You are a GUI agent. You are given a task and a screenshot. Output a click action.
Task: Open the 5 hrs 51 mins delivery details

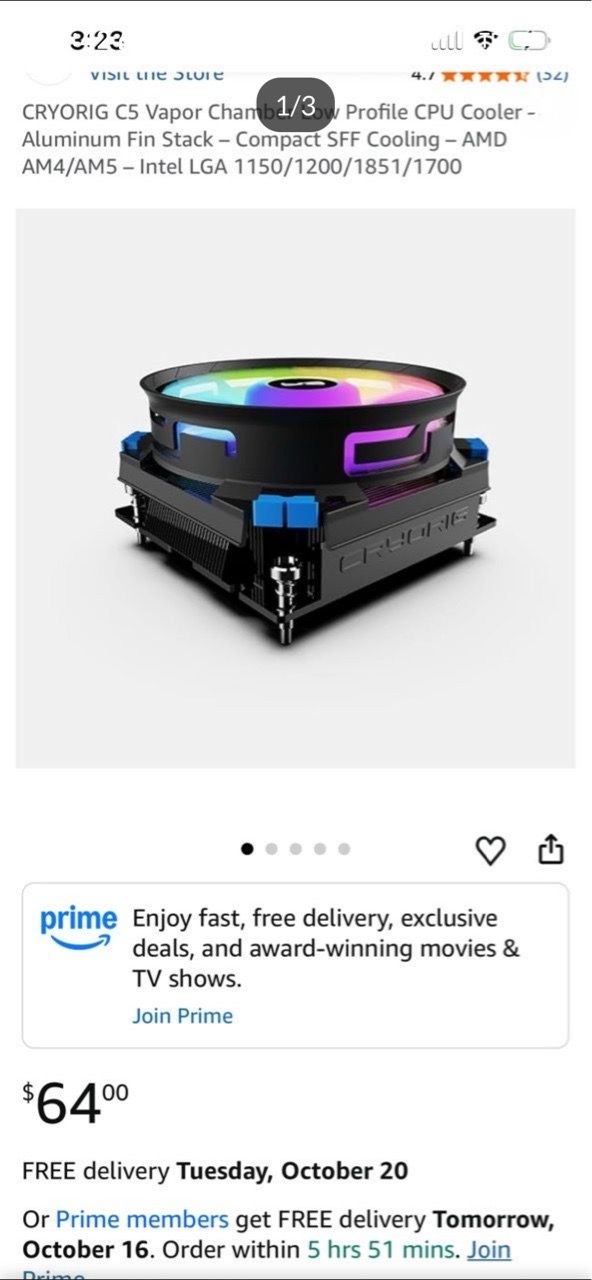click(x=382, y=1250)
